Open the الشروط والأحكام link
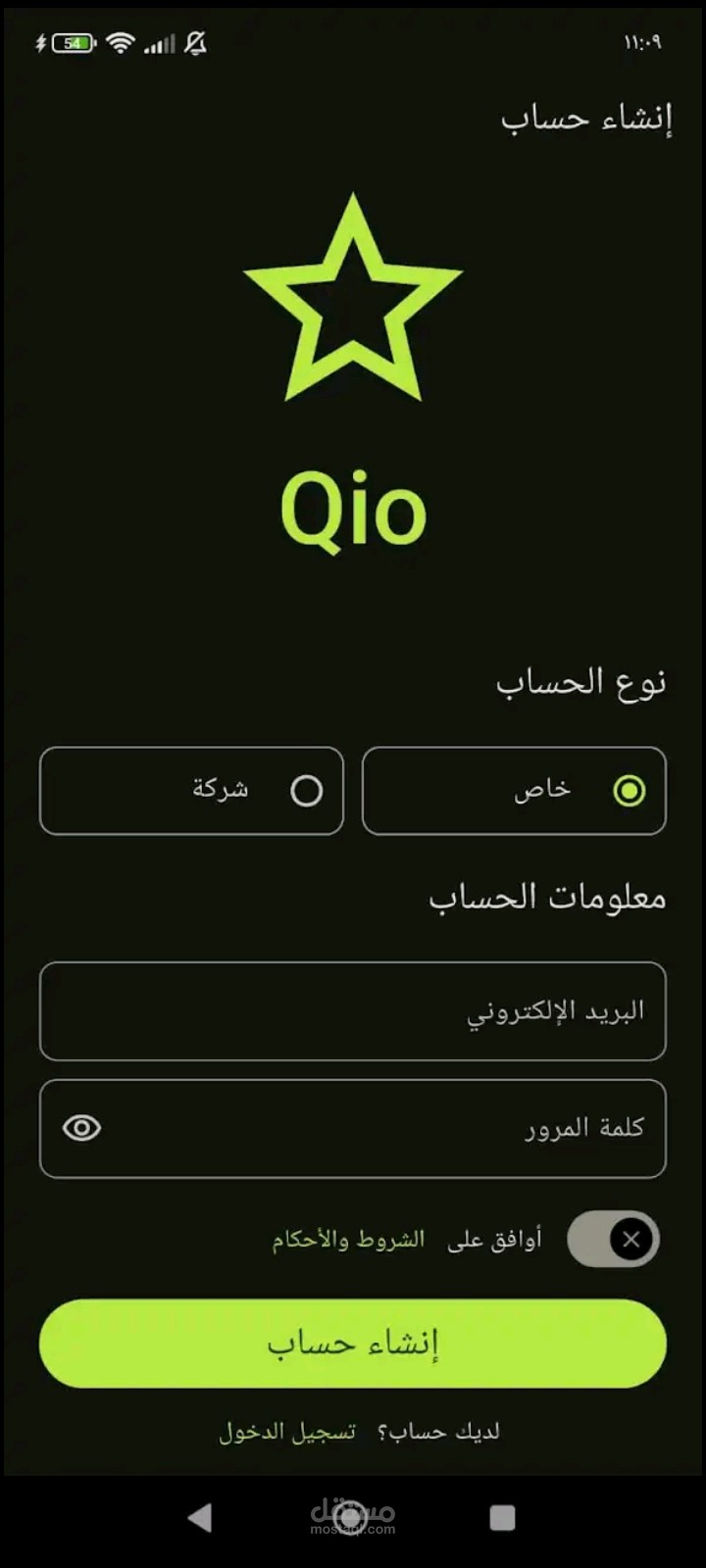The image size is (706, 1568). coord(348,1240)
